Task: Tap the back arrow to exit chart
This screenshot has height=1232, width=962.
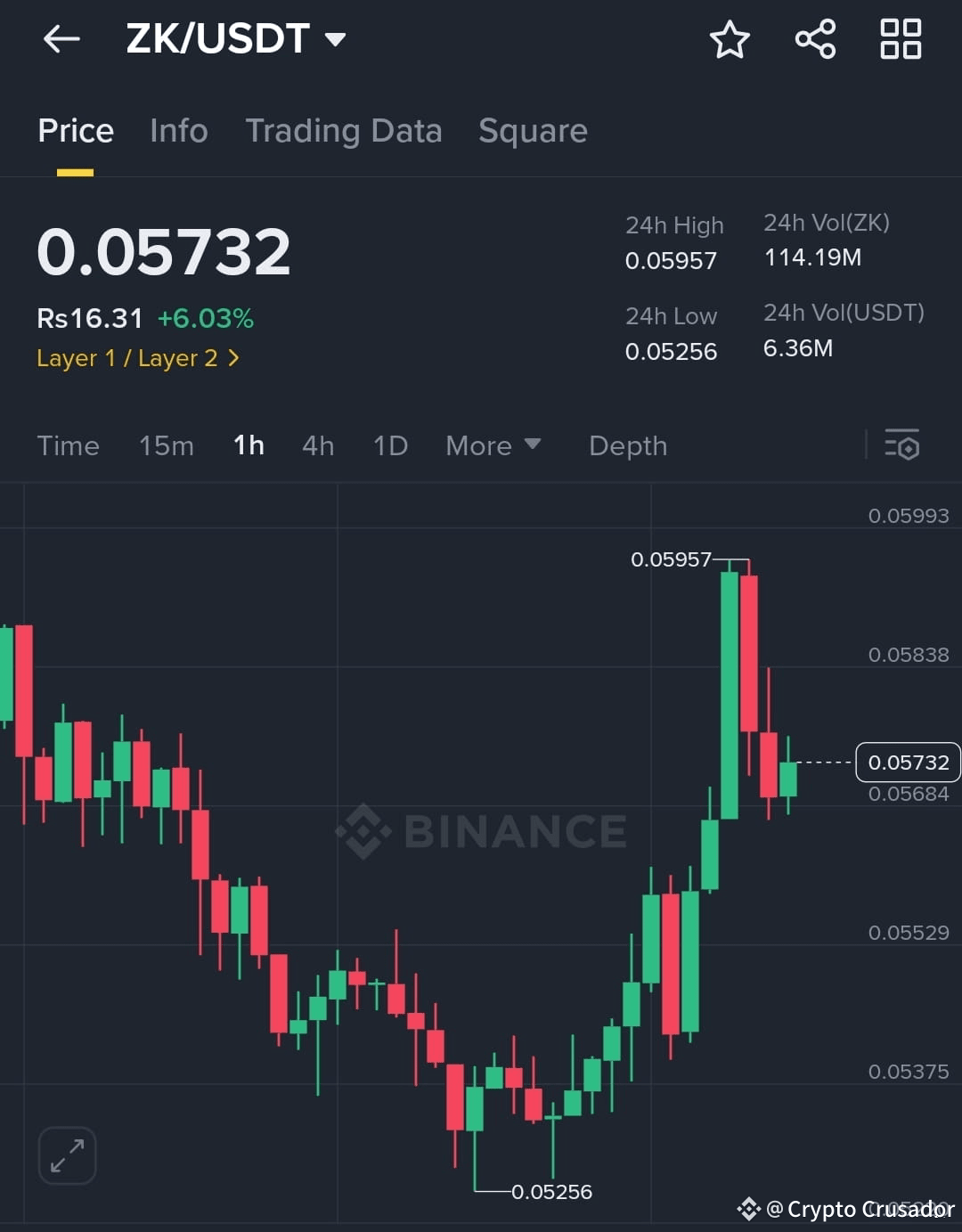Action: pos(60,39)
